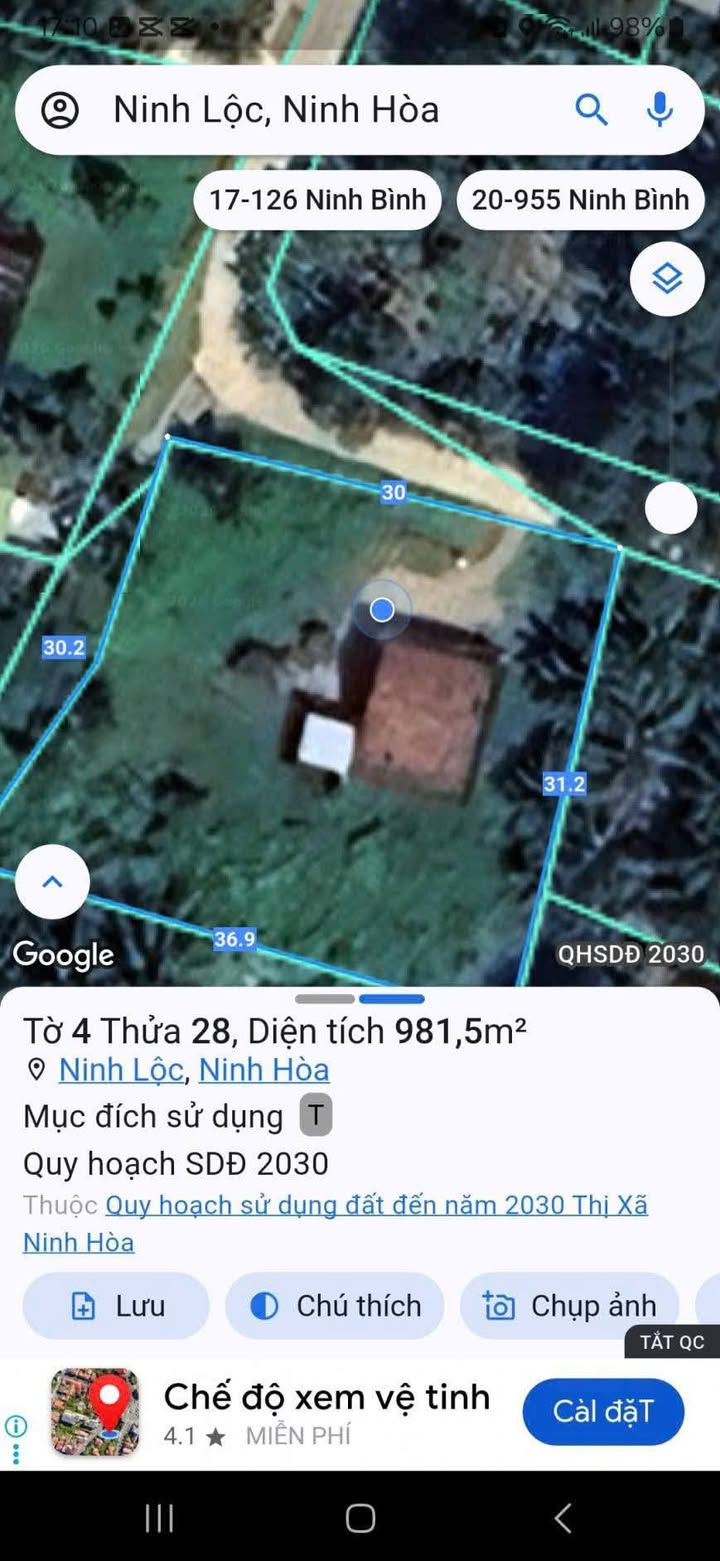The image size is (720, 1561).
Task: Turn off ads with TẮT QC
Action: click(673, 1342)
